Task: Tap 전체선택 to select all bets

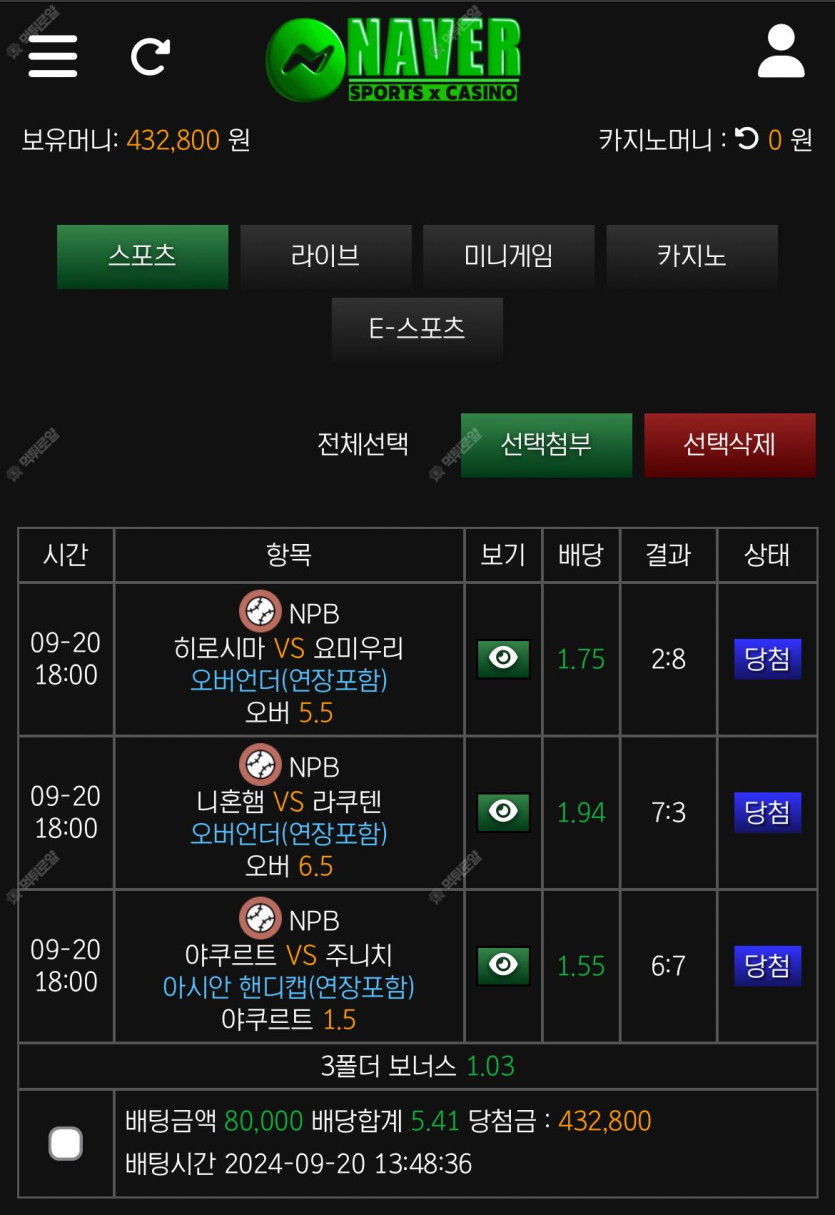Action: (x=362, y=444)
